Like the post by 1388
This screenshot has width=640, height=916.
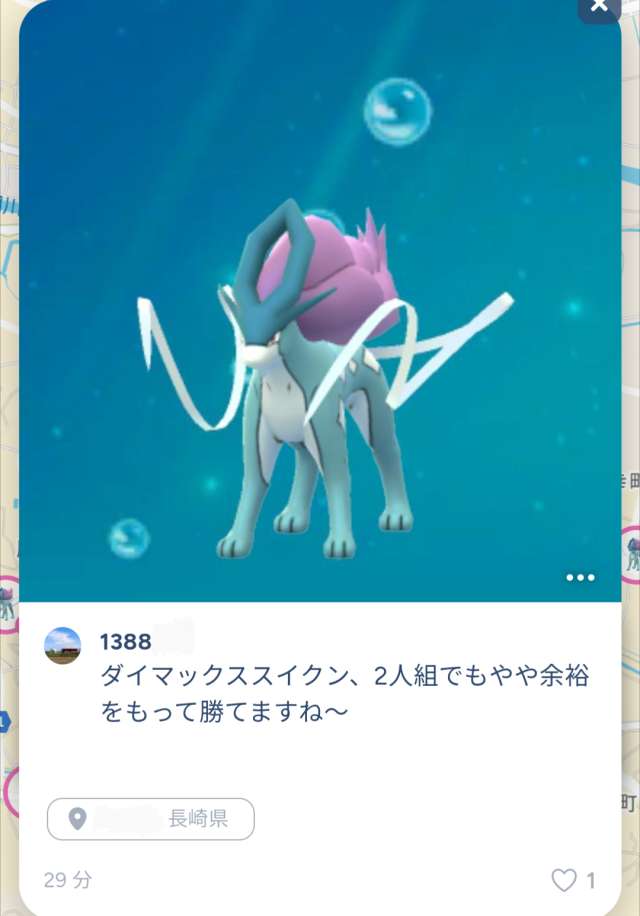pyautogui.click(x=565, y=880)
